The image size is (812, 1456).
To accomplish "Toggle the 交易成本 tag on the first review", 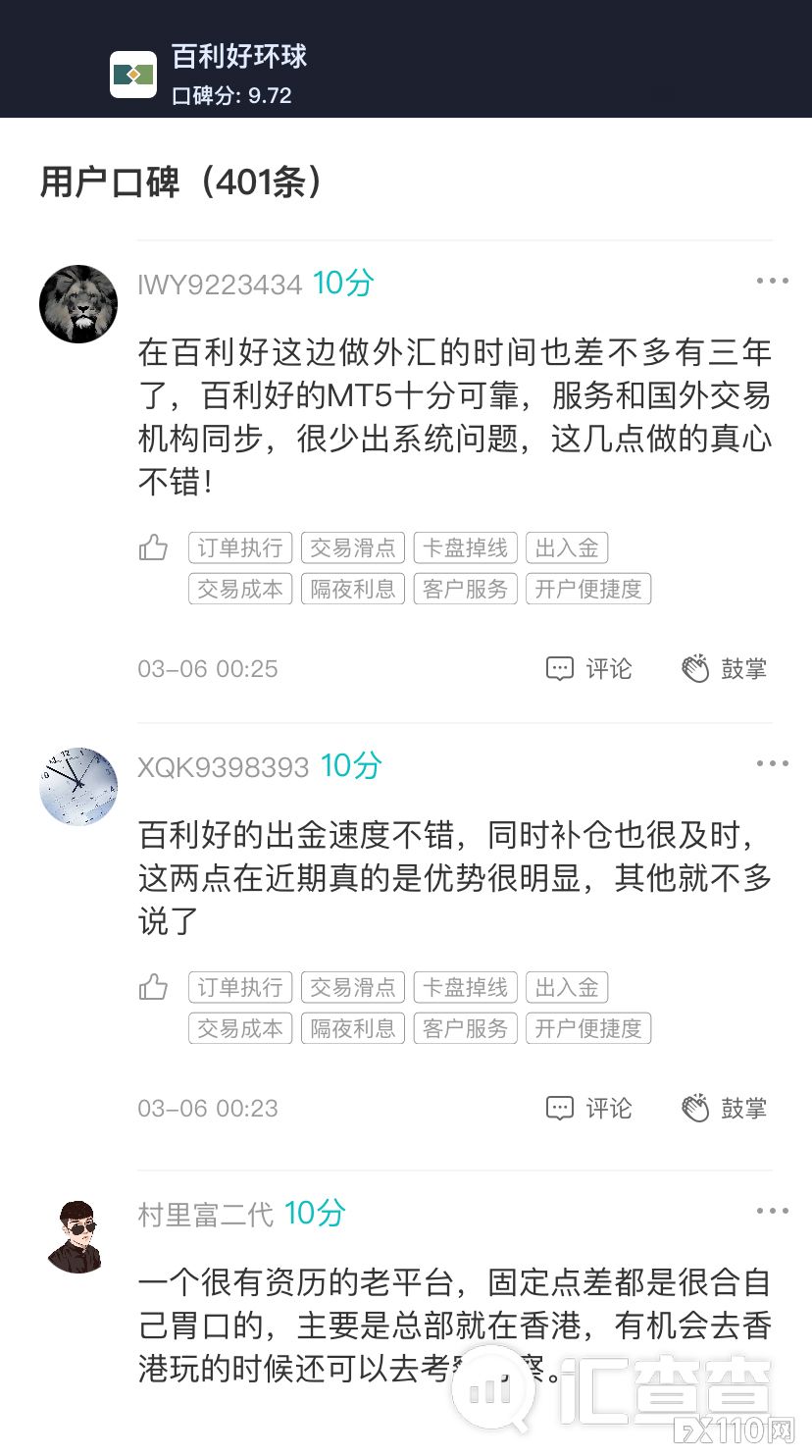I will coord(239,589).
